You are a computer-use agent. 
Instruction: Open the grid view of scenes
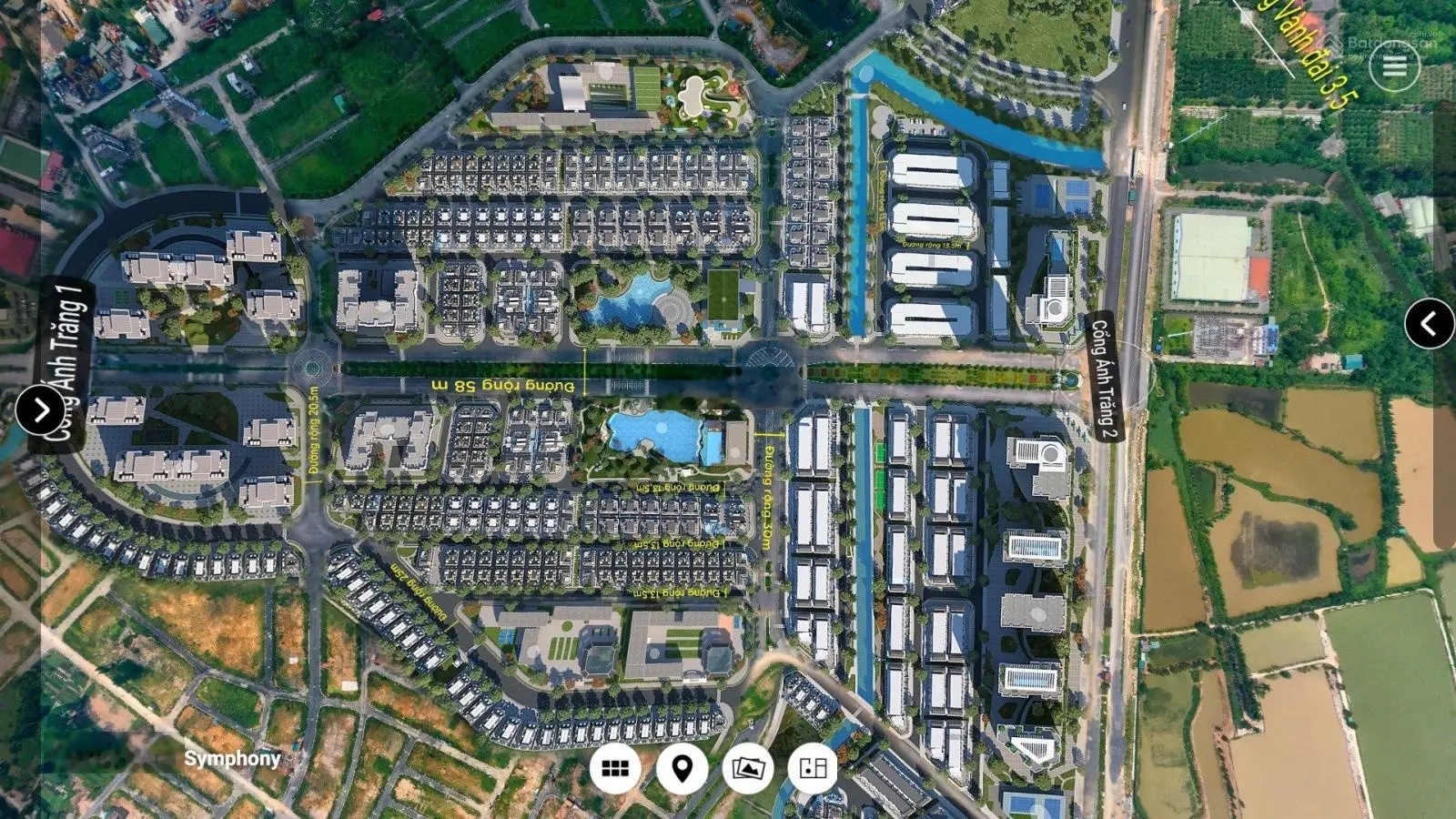coord(615,768)
